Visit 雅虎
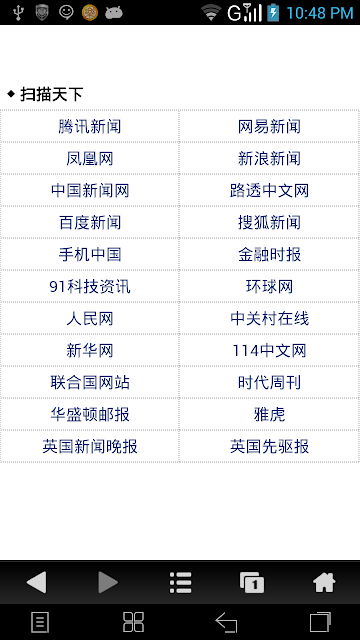360x640 pixels. click(x=269, y=414)
